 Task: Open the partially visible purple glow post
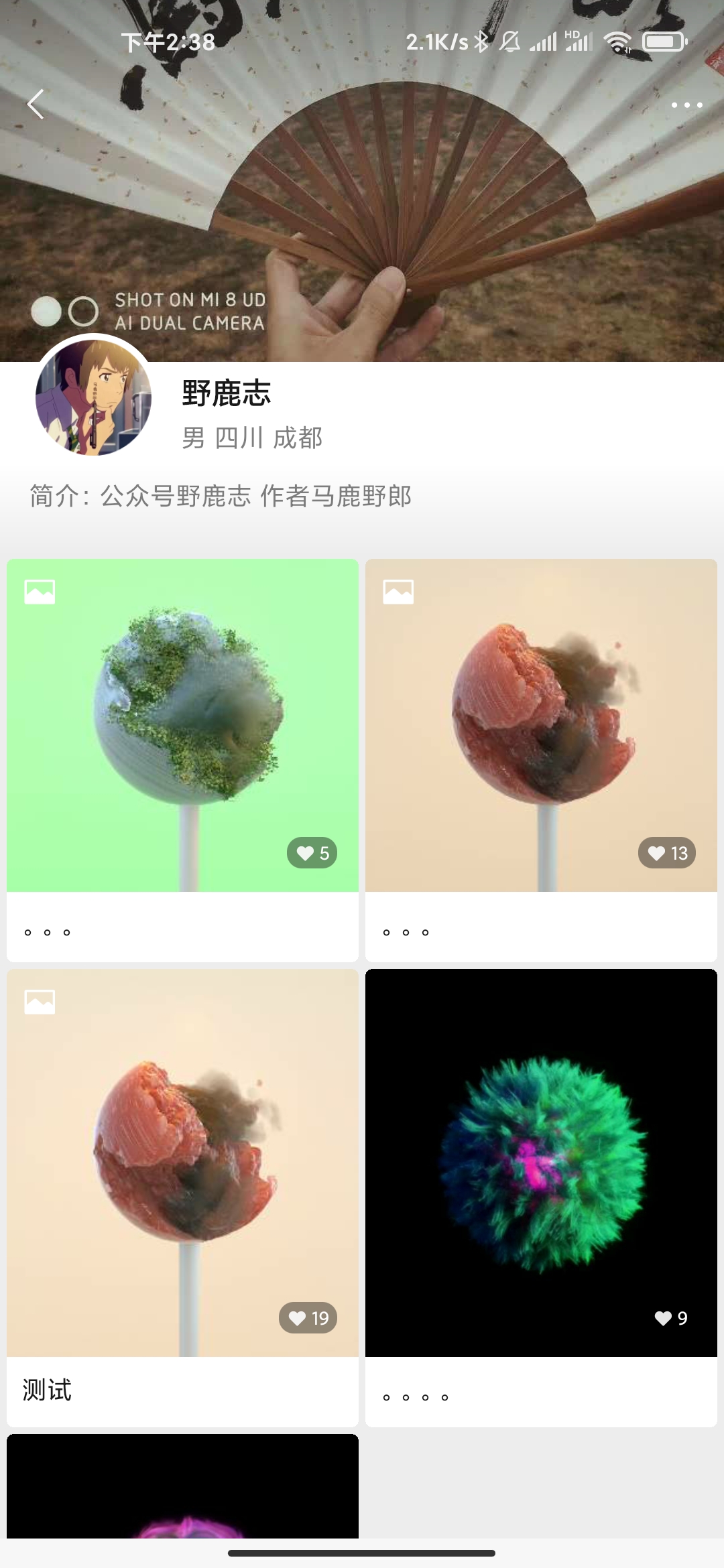[x=182, y=1488]
